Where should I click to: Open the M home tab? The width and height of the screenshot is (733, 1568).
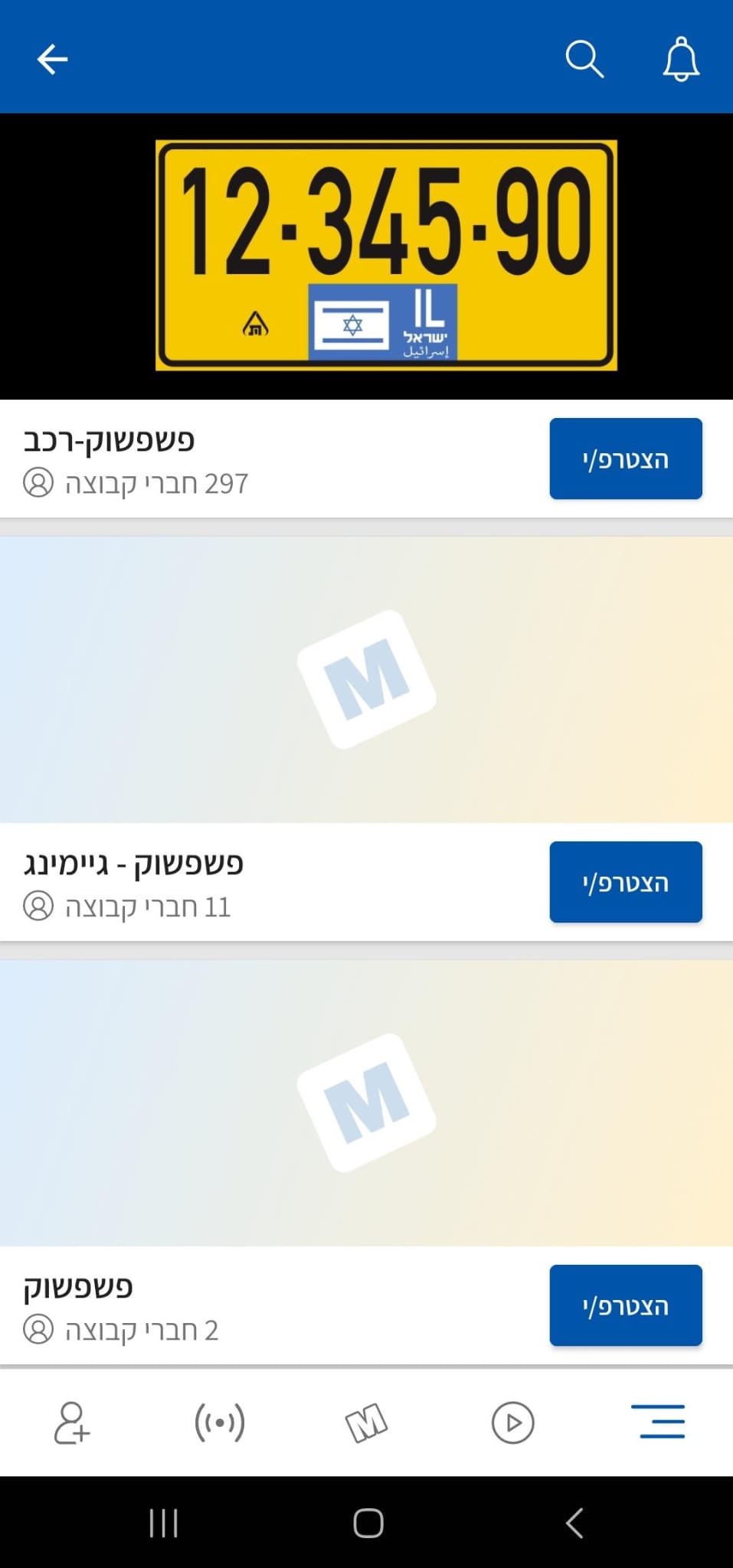(x=366, y=1423)
